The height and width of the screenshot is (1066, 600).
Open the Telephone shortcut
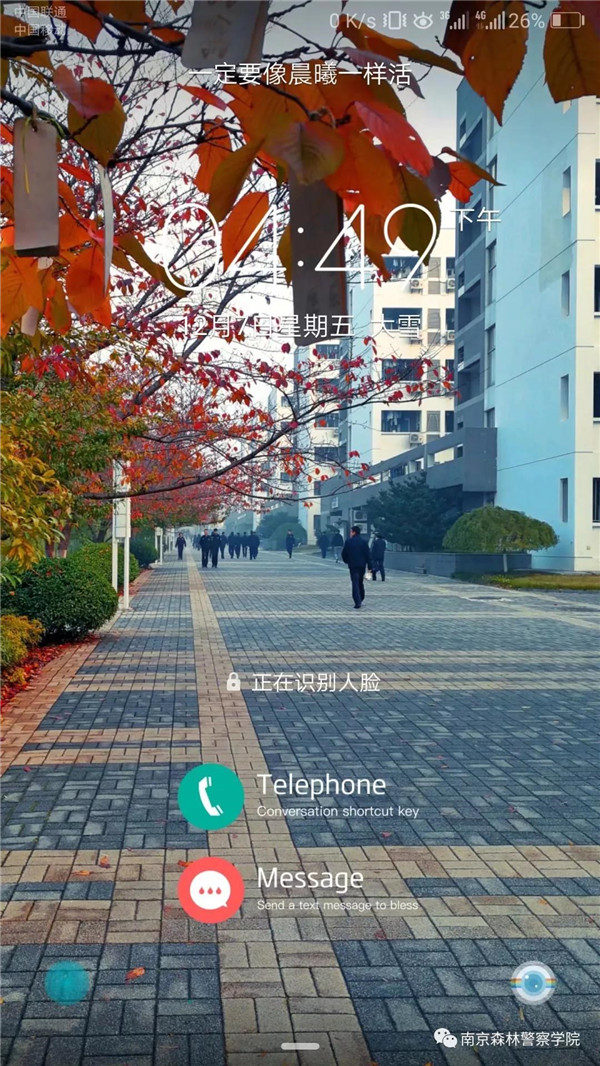[x=211, y=796]
